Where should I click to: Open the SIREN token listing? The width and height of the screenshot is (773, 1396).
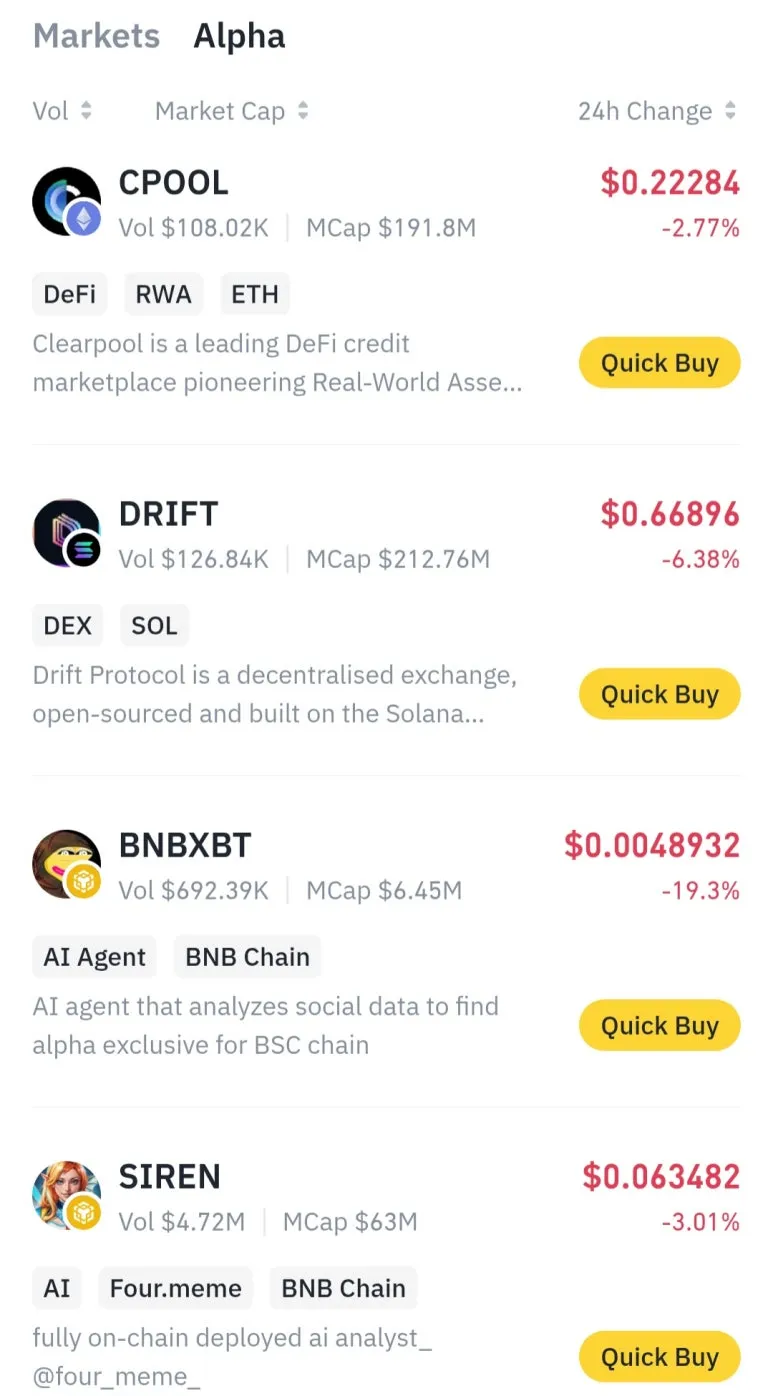pyautogui.click(x=170, y=1177)
